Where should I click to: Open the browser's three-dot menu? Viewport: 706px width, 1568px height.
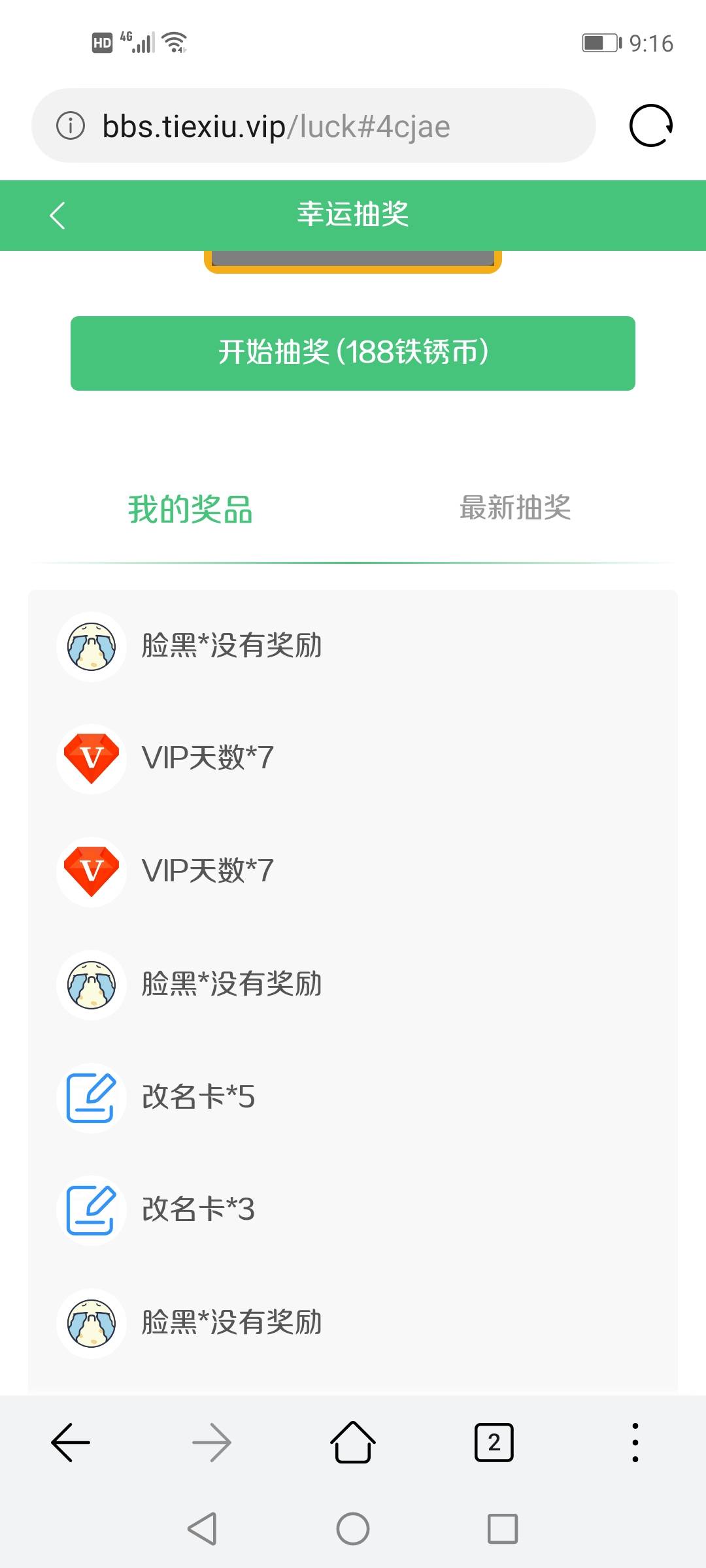tap(635, 1442)
